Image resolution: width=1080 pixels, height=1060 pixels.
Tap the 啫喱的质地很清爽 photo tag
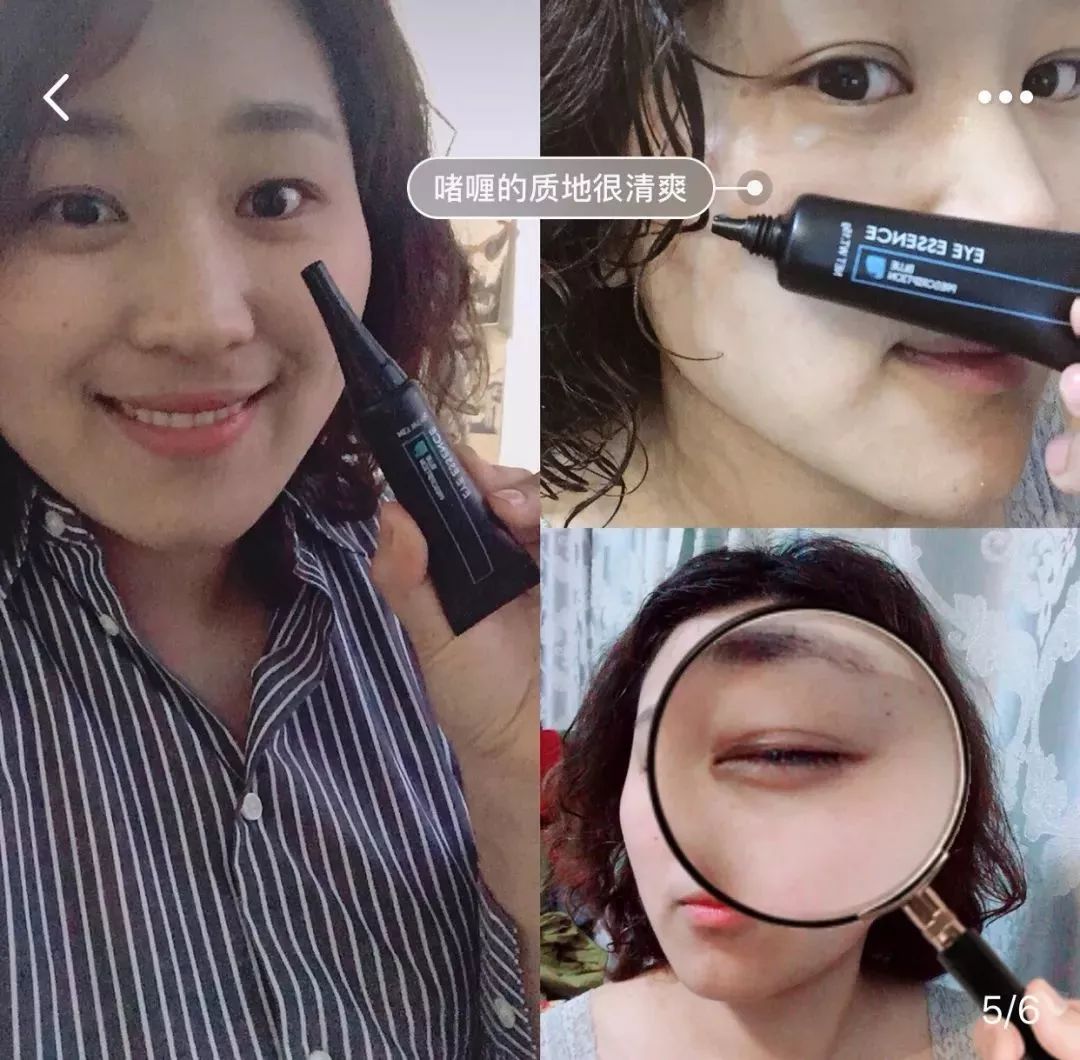[560, 187]
